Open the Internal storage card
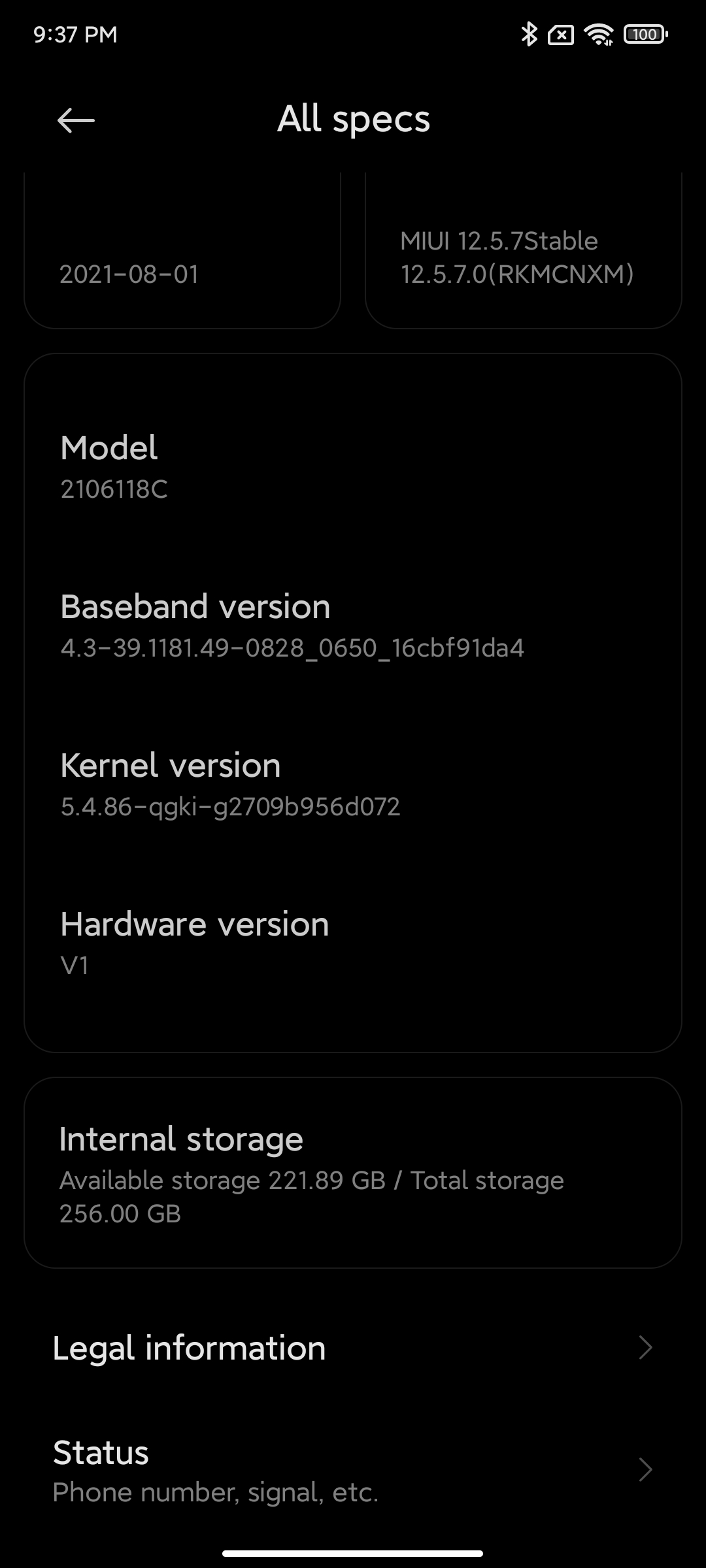This screenshot has width=706, height=1568. pos(353,1173)
